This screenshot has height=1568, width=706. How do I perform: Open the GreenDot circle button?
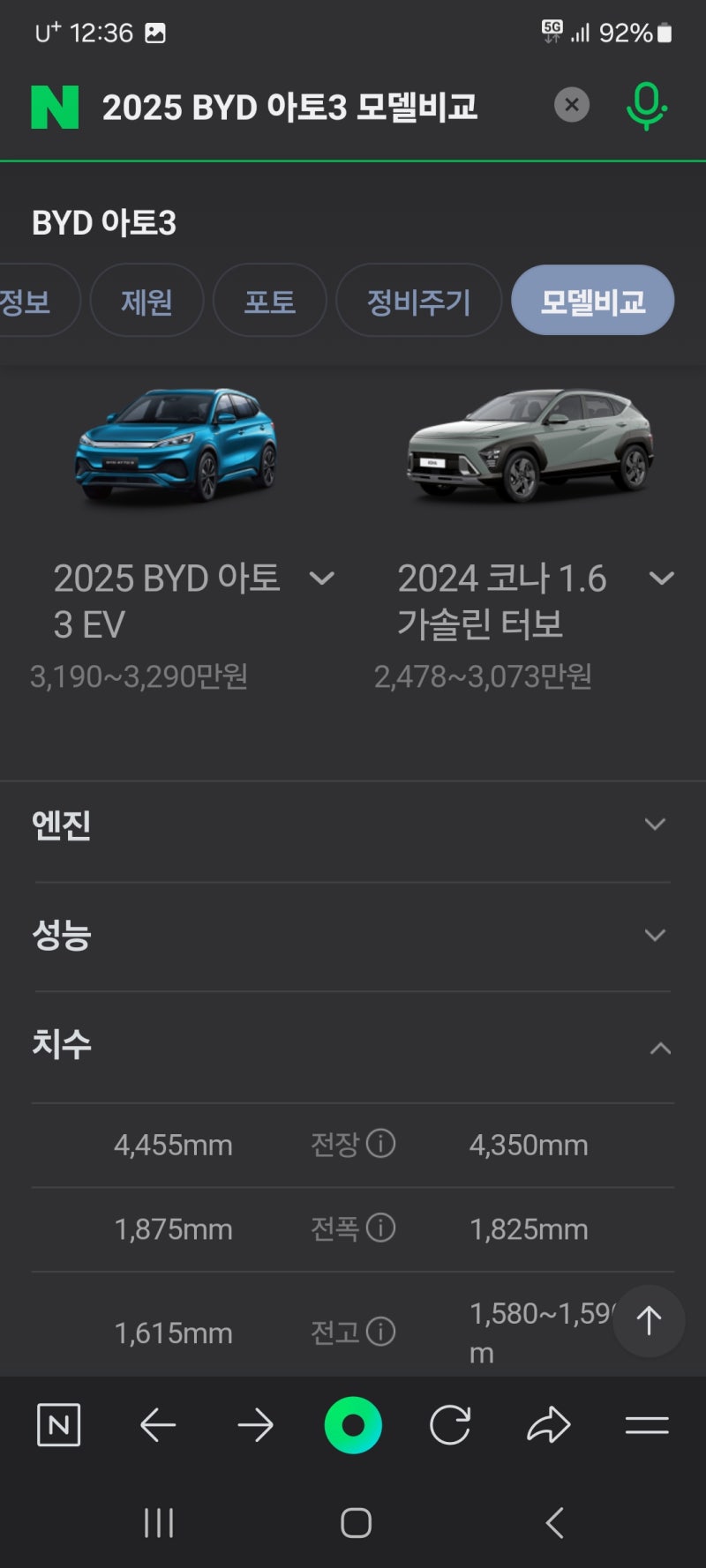coord(353,1424)
